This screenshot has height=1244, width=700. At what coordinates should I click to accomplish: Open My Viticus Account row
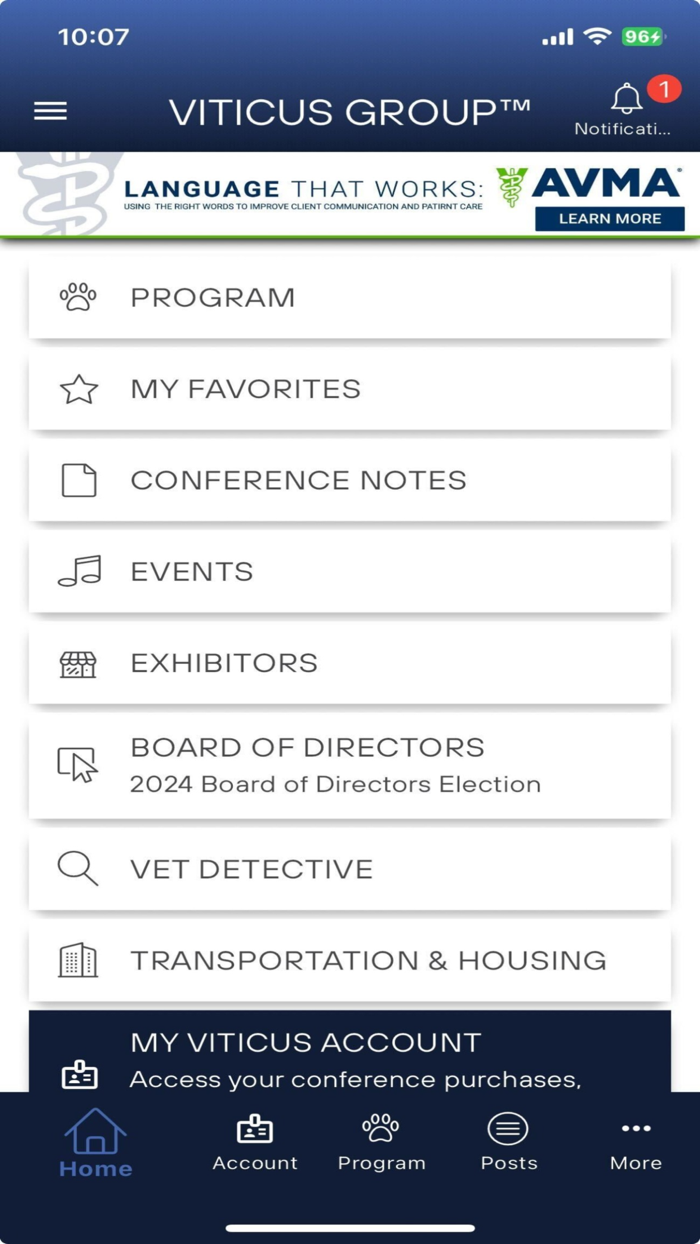350,1051
